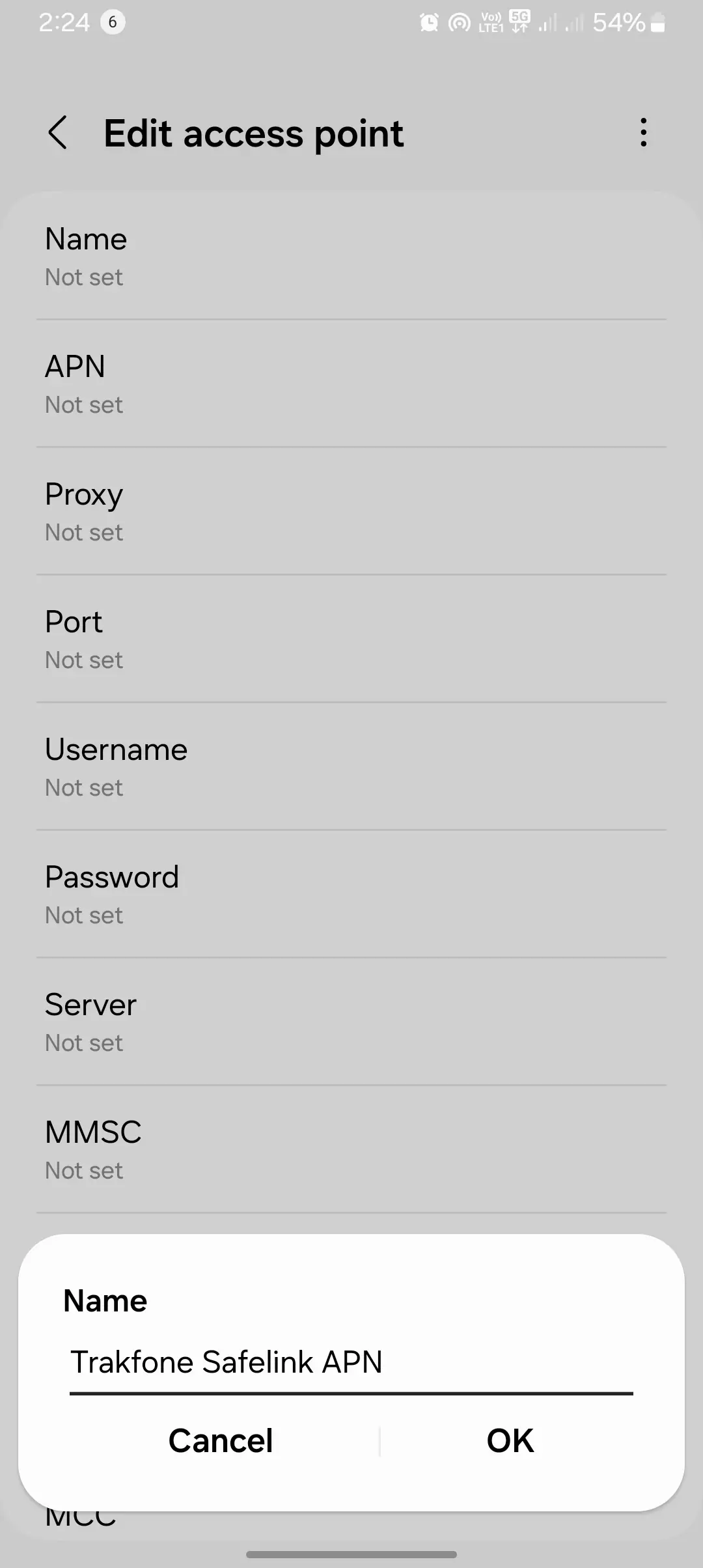Open the Password setting row
This screenshot has height=1568, width=703.
(x=351, y=895)
